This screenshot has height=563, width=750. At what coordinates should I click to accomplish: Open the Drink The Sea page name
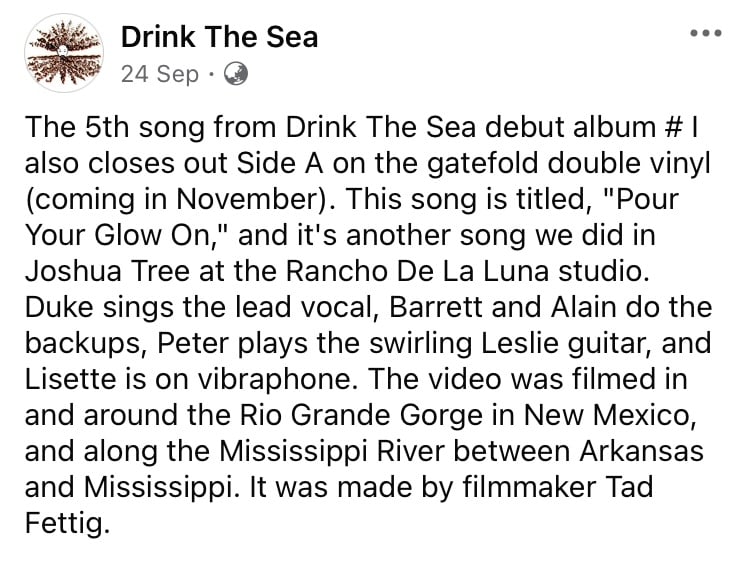[x=219, y=38]
